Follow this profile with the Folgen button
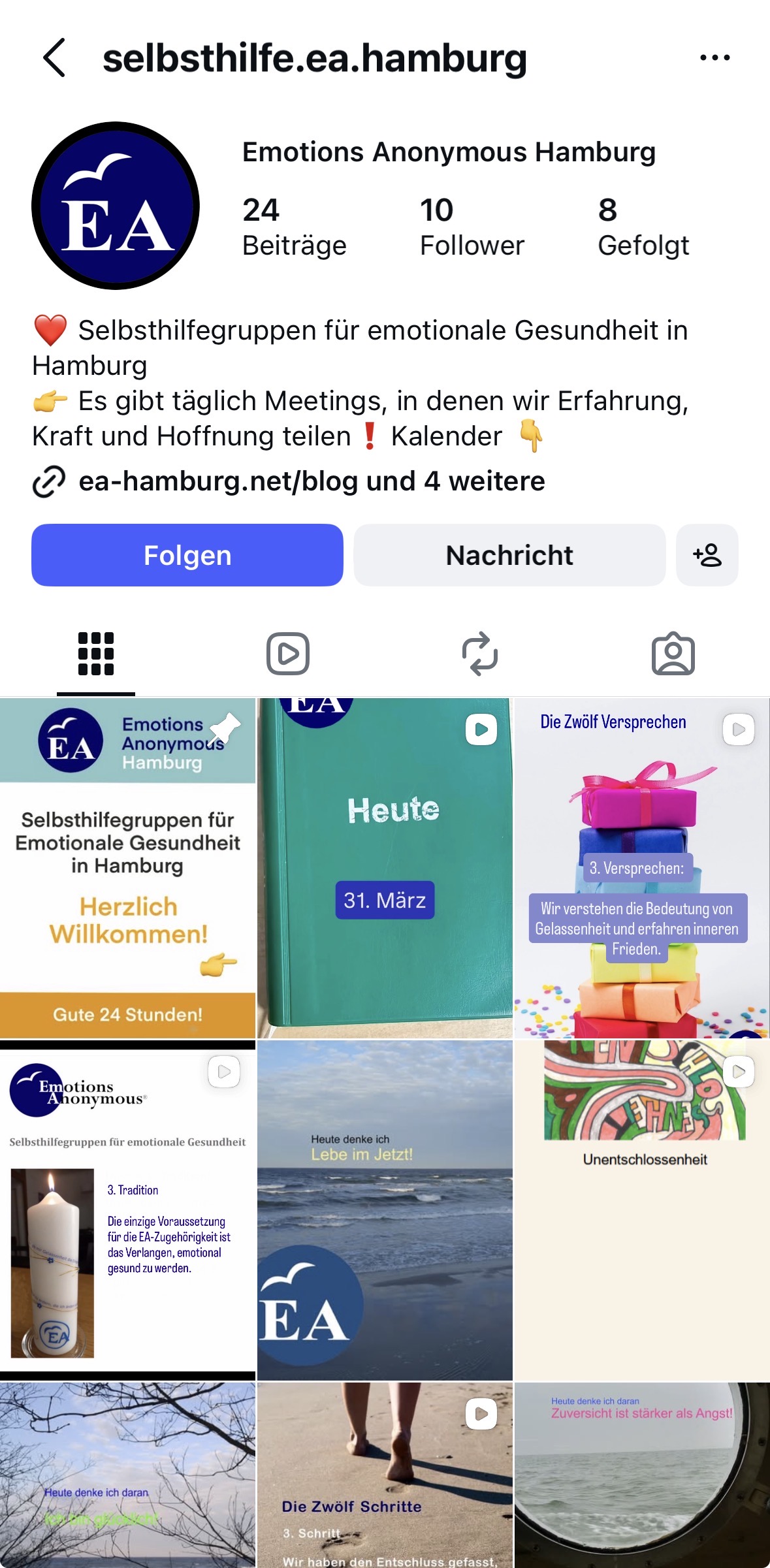The width and height of the screenshot is (770, 1568). [x=187, y=555]
